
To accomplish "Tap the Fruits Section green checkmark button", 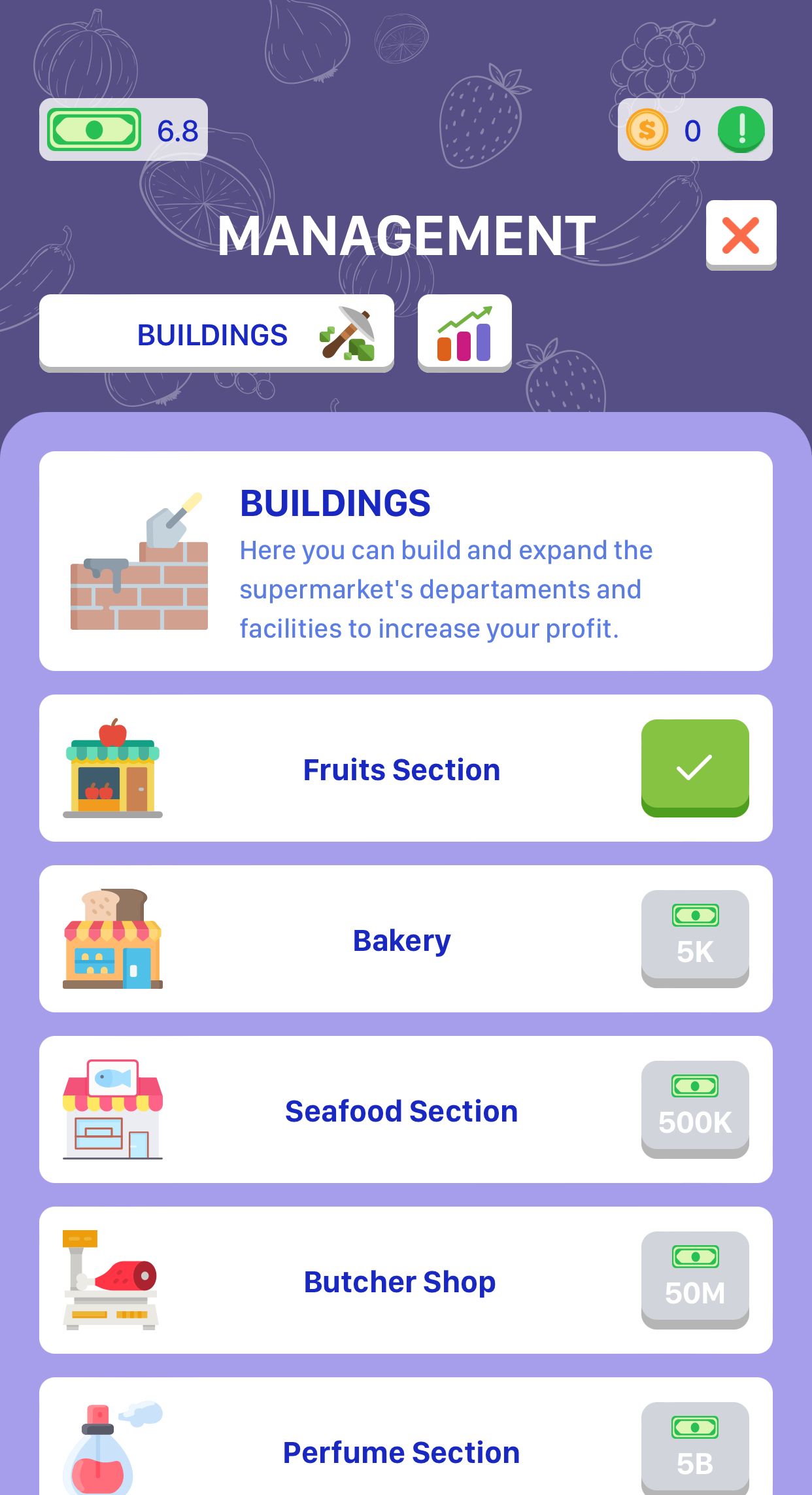I will (694, 768).
